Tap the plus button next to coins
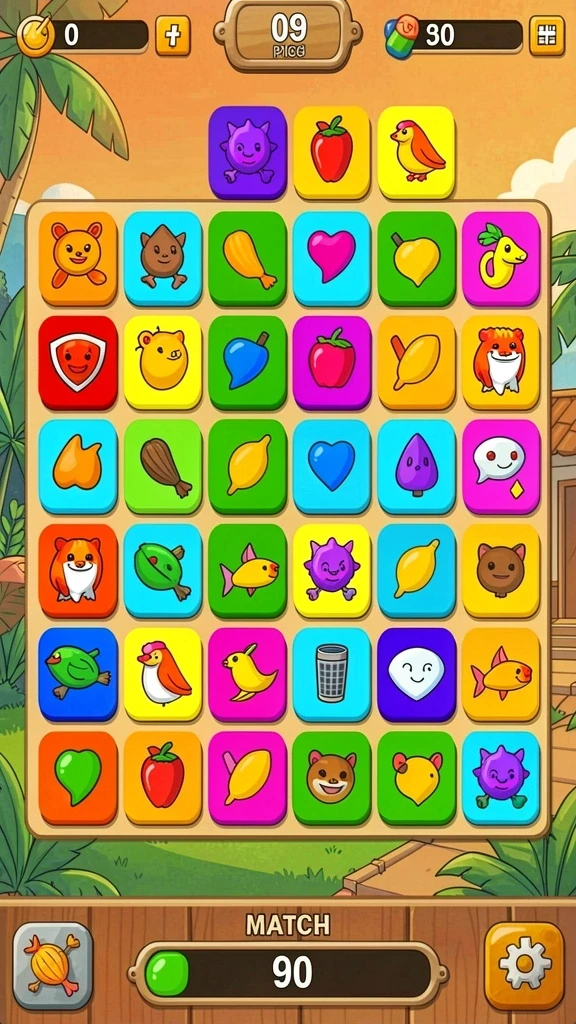 tap(173, 35)
